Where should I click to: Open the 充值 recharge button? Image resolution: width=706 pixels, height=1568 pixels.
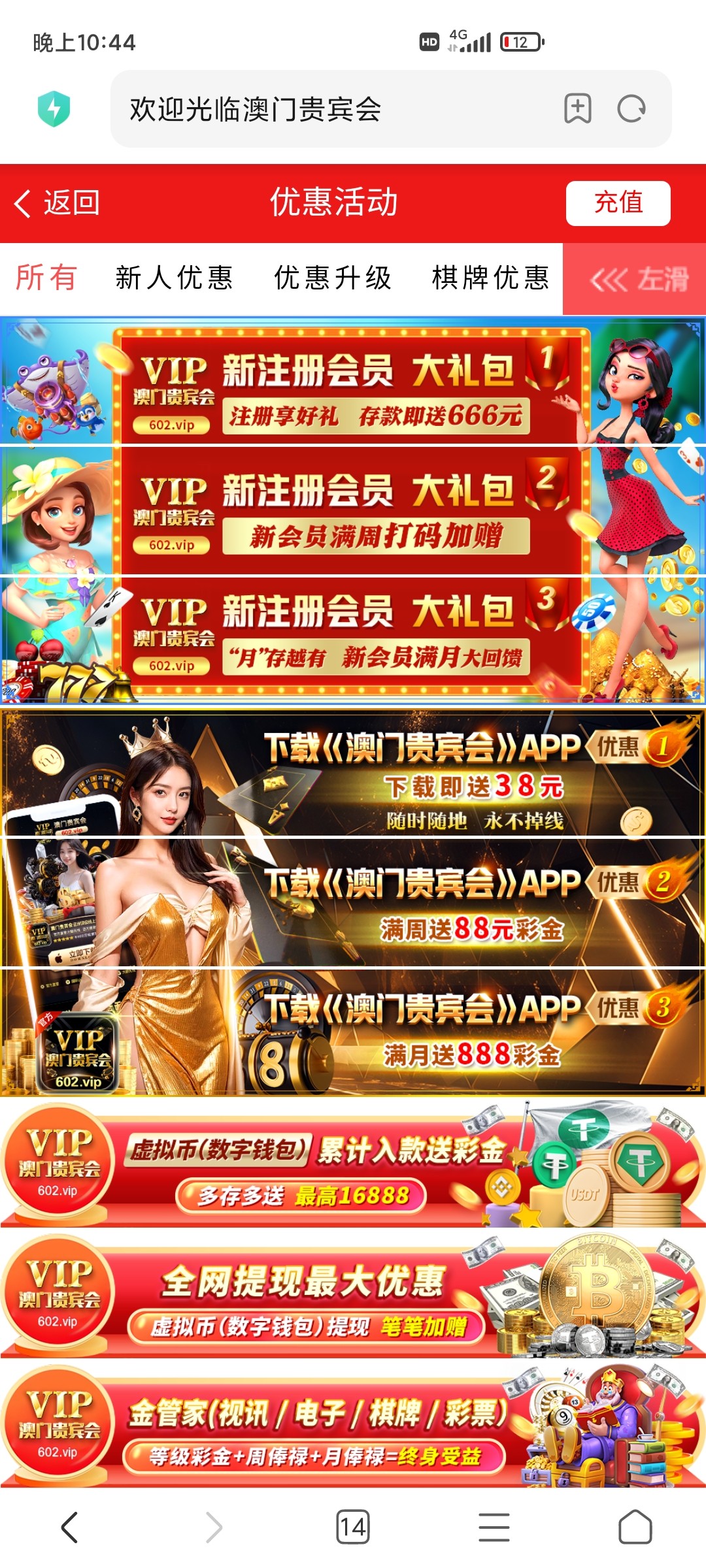(618, 203)
